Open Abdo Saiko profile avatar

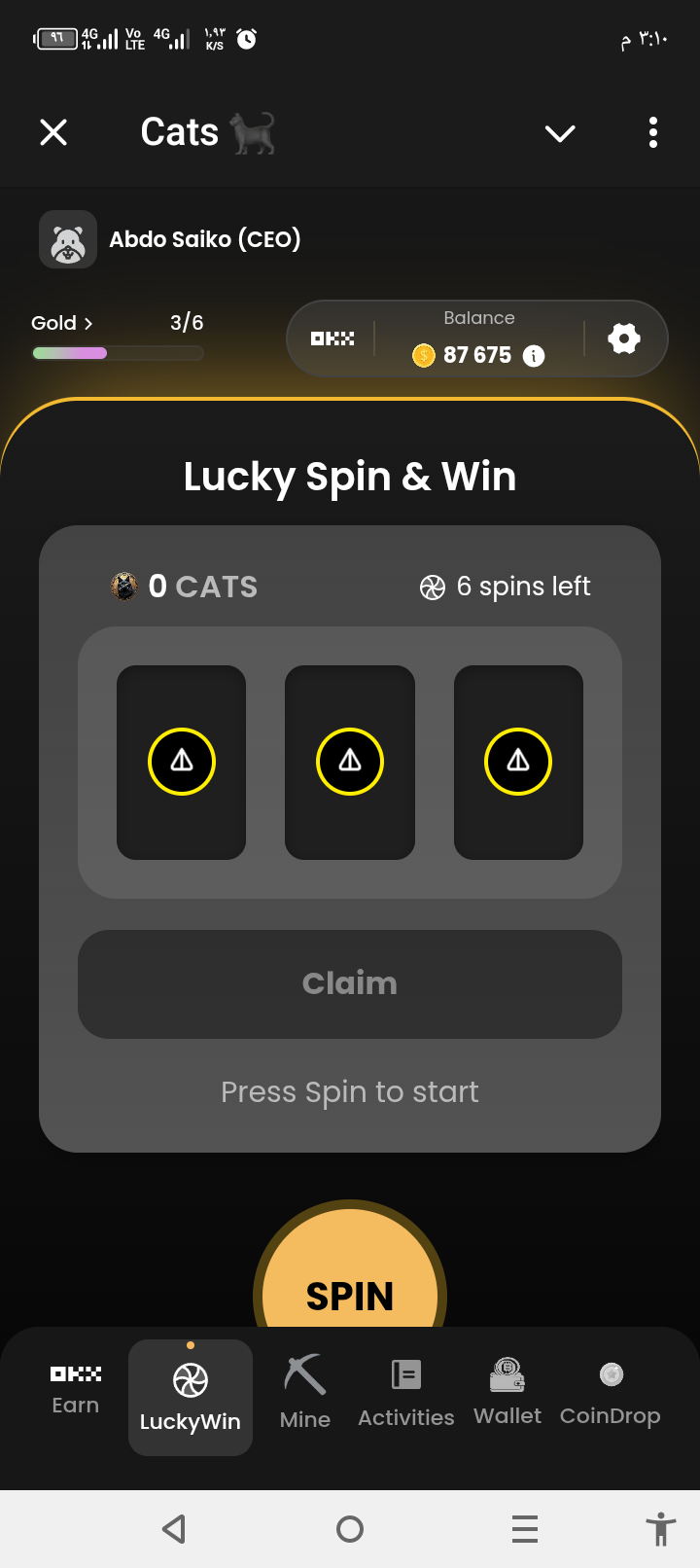point(68,239)
